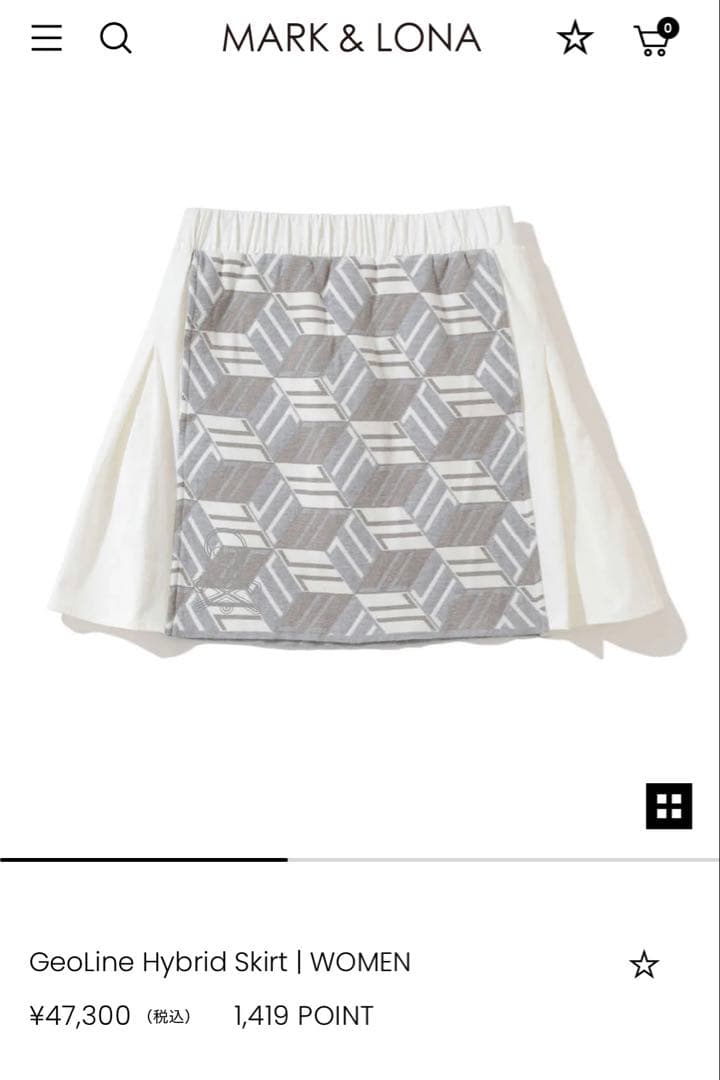Open the search magnifier

click(116, 39)
